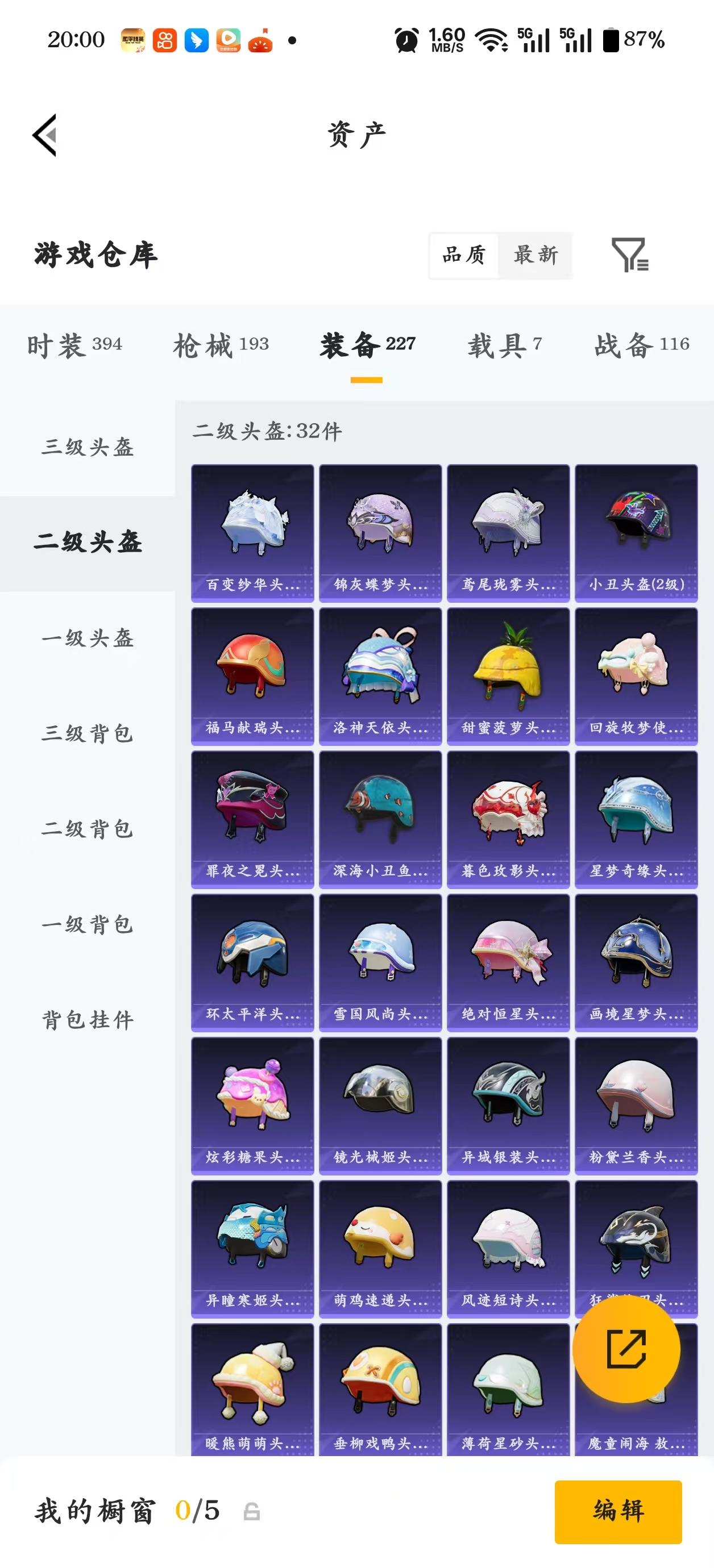Select 三级头盔 in the side menu
Screen dimensions: 714x1568
pos(88,448)
